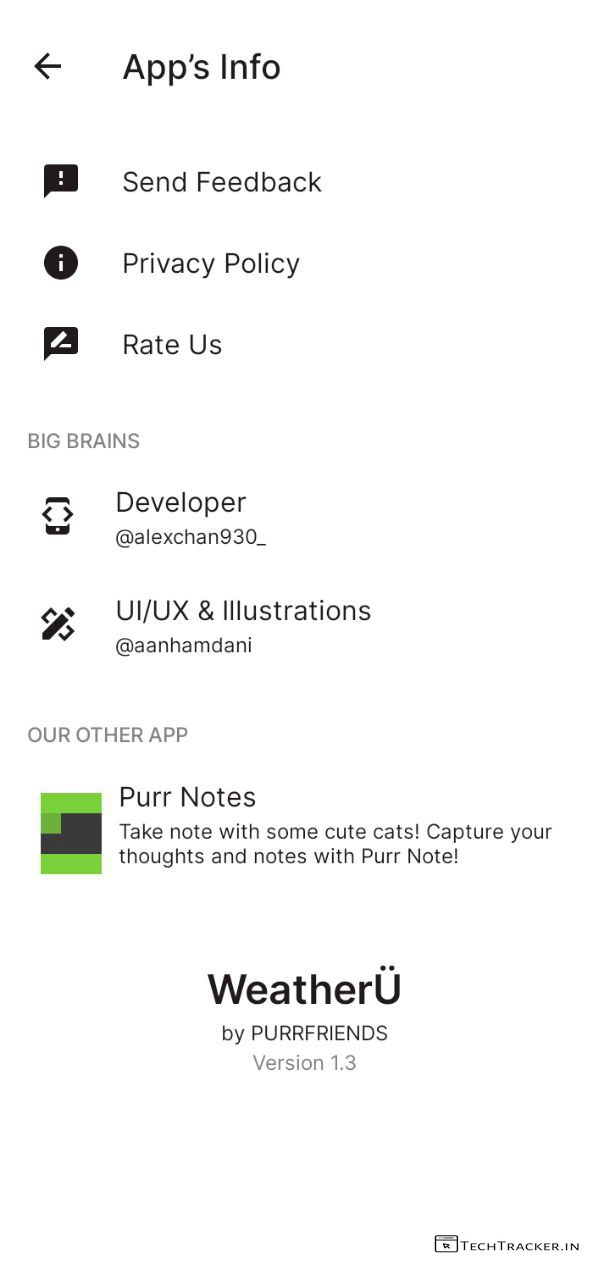Open UI/UX & Illustrations @aanhamdani

pos(242,626)
